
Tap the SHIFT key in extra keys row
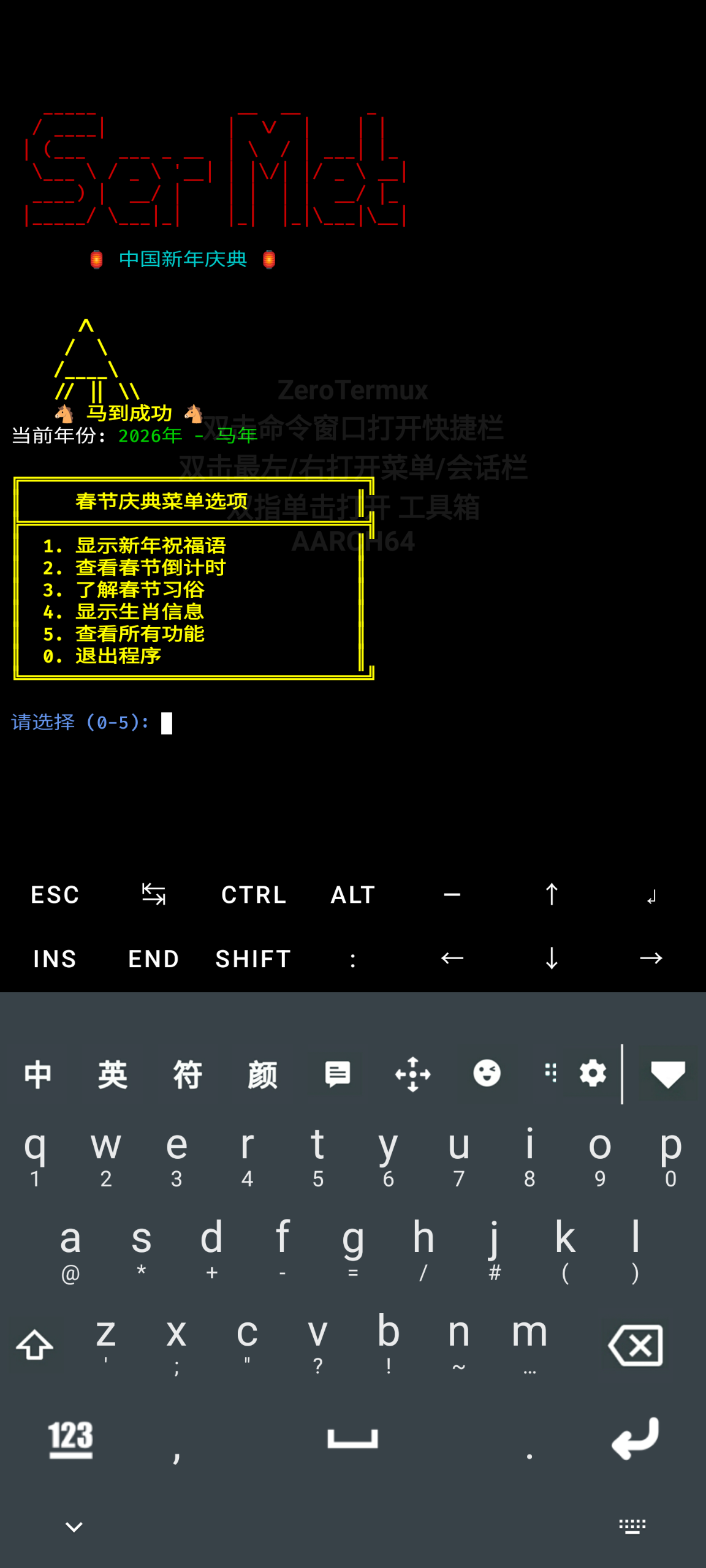point(254,959)
